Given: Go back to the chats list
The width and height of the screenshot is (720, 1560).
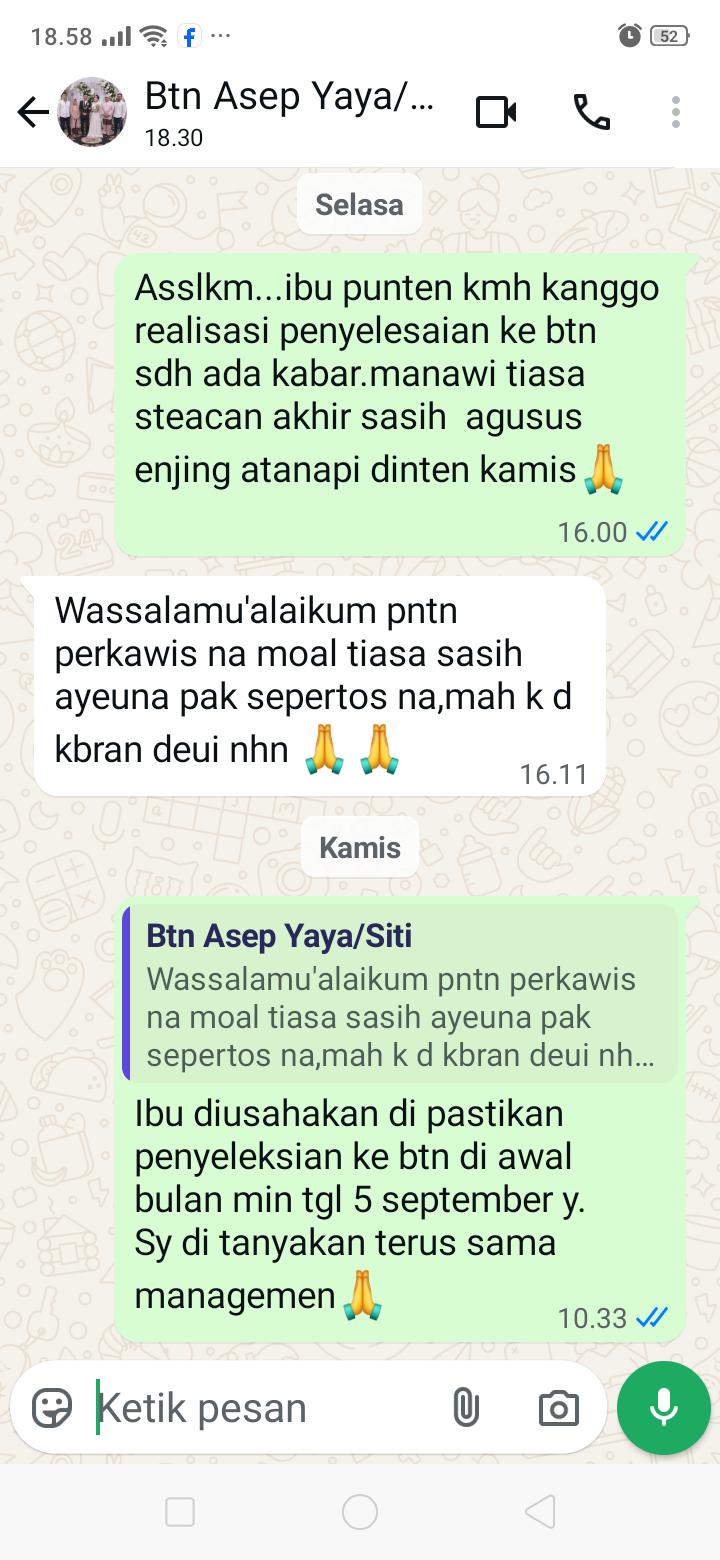Looking at the screenshot, I should (32, 113).
